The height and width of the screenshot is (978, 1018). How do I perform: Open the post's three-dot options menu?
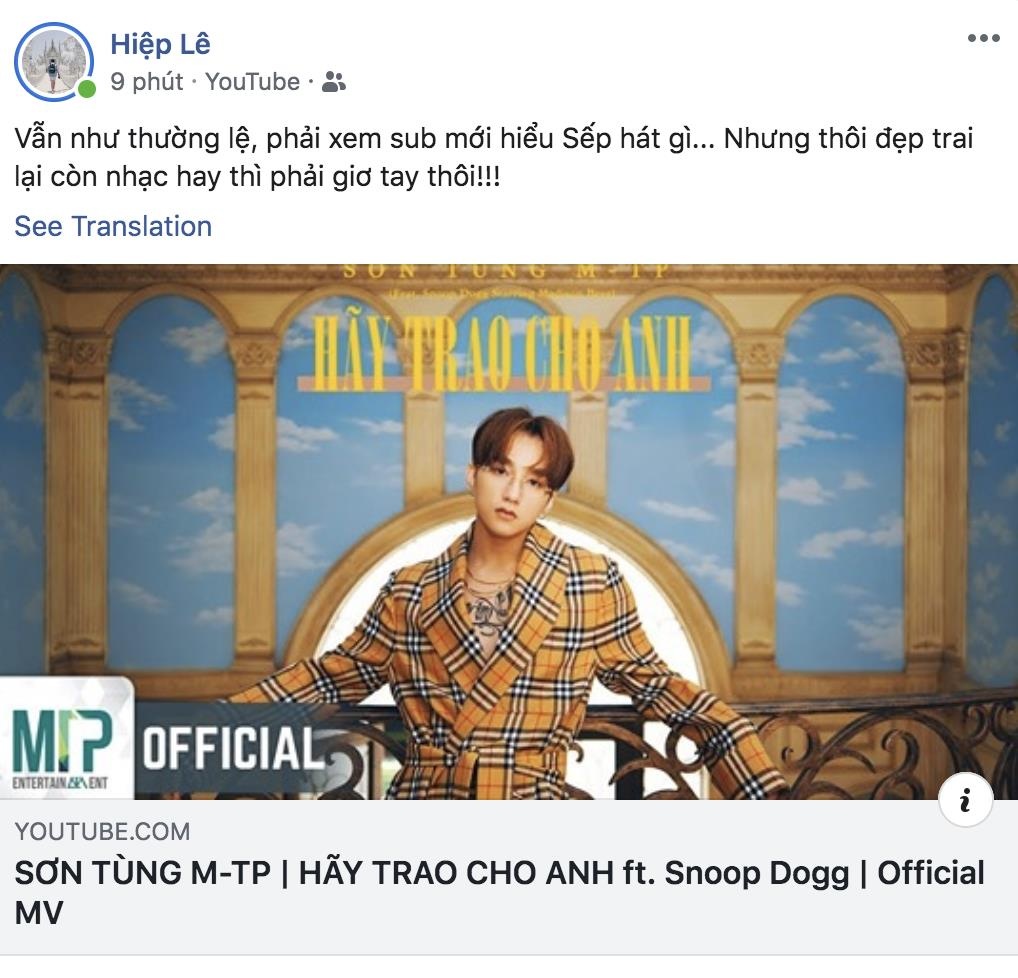983,39
